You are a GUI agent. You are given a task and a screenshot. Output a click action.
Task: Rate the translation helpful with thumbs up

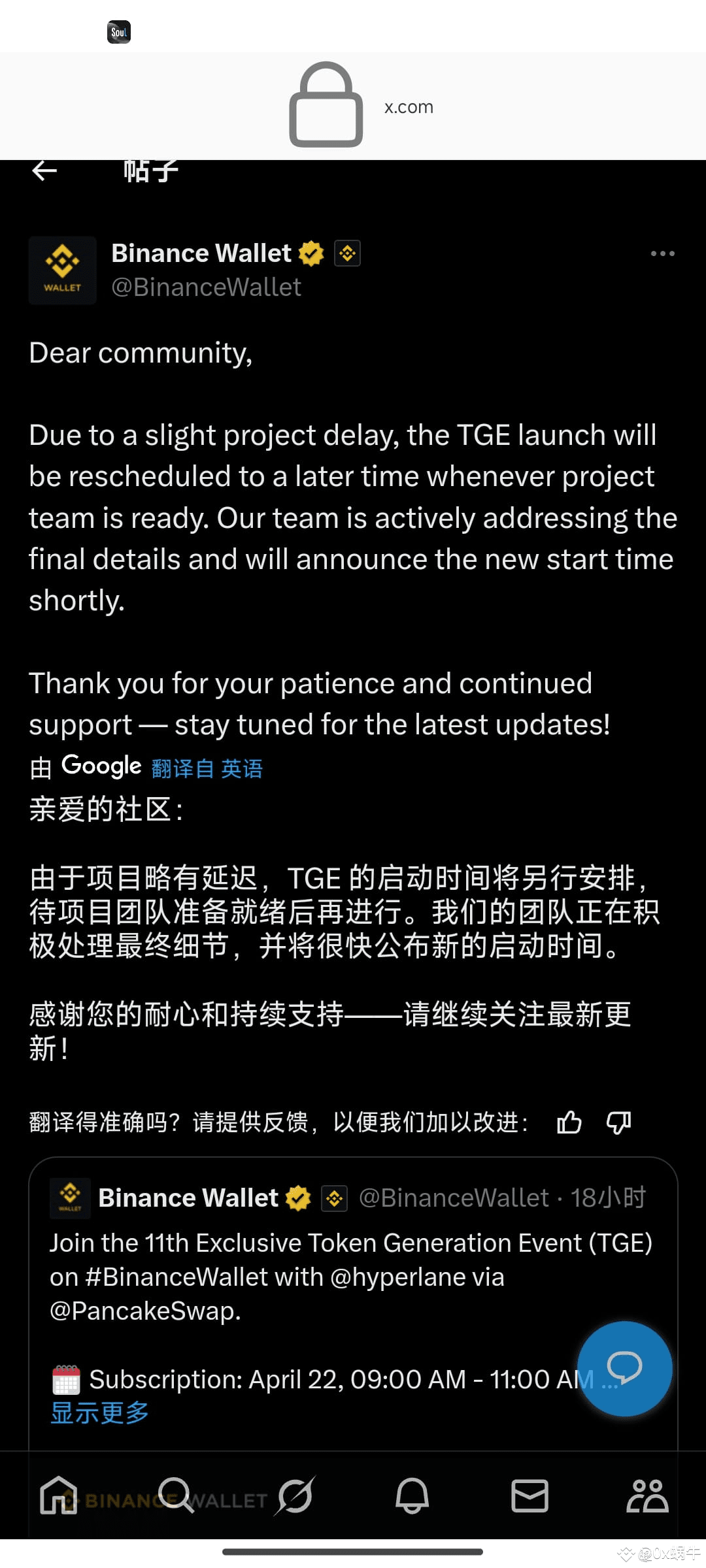tap(569, 1122)
